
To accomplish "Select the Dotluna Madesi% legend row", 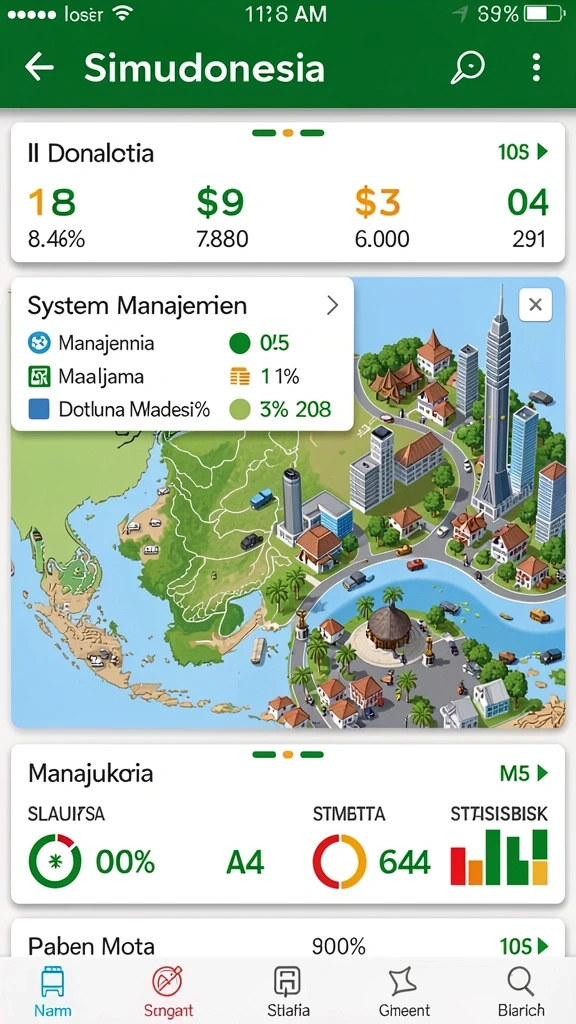I will tap(182, 409).
